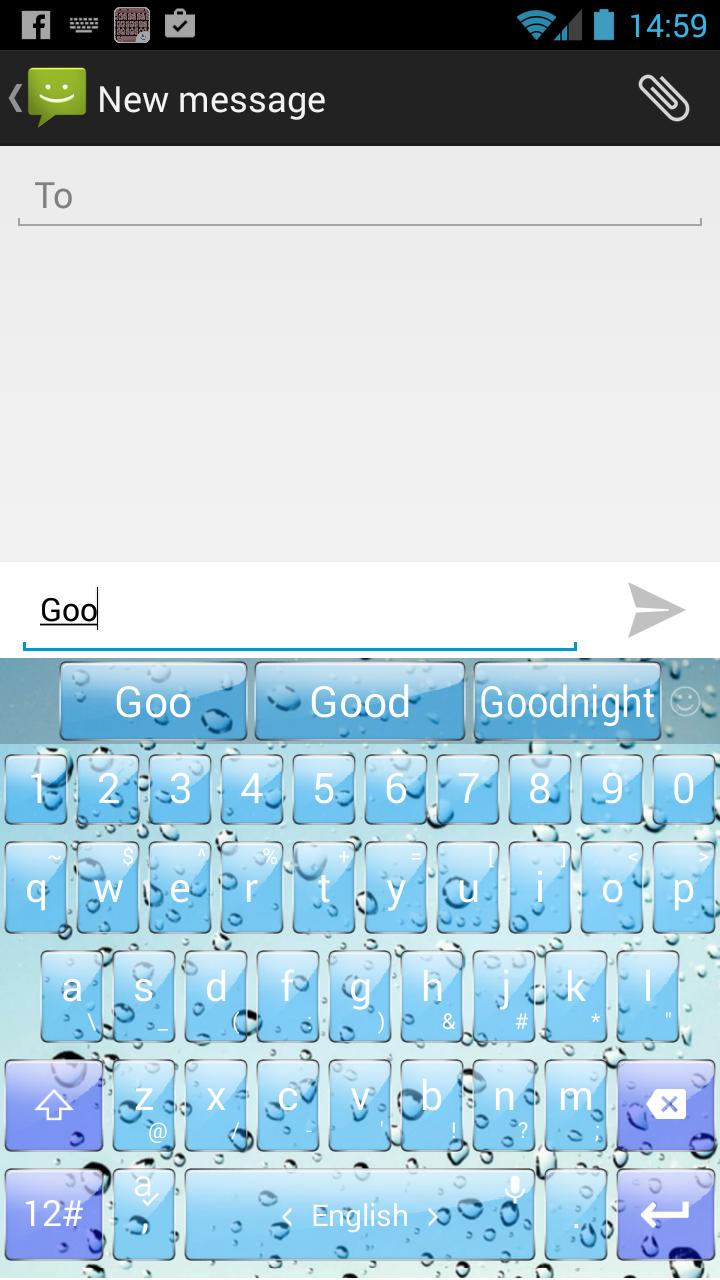Tap the message text field showing 'Goo'
This screenshot has height=1280, width=720.
[x=300, y=609]
